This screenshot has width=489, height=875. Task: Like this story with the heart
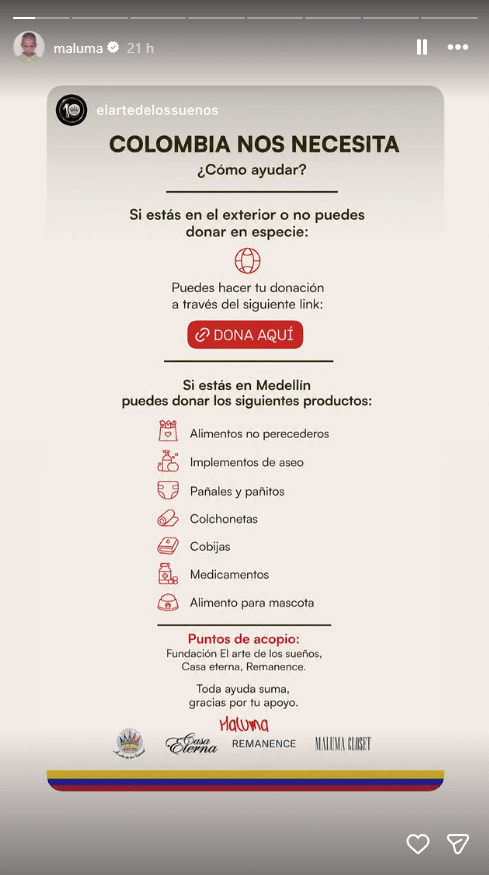[x=418, y=844]
